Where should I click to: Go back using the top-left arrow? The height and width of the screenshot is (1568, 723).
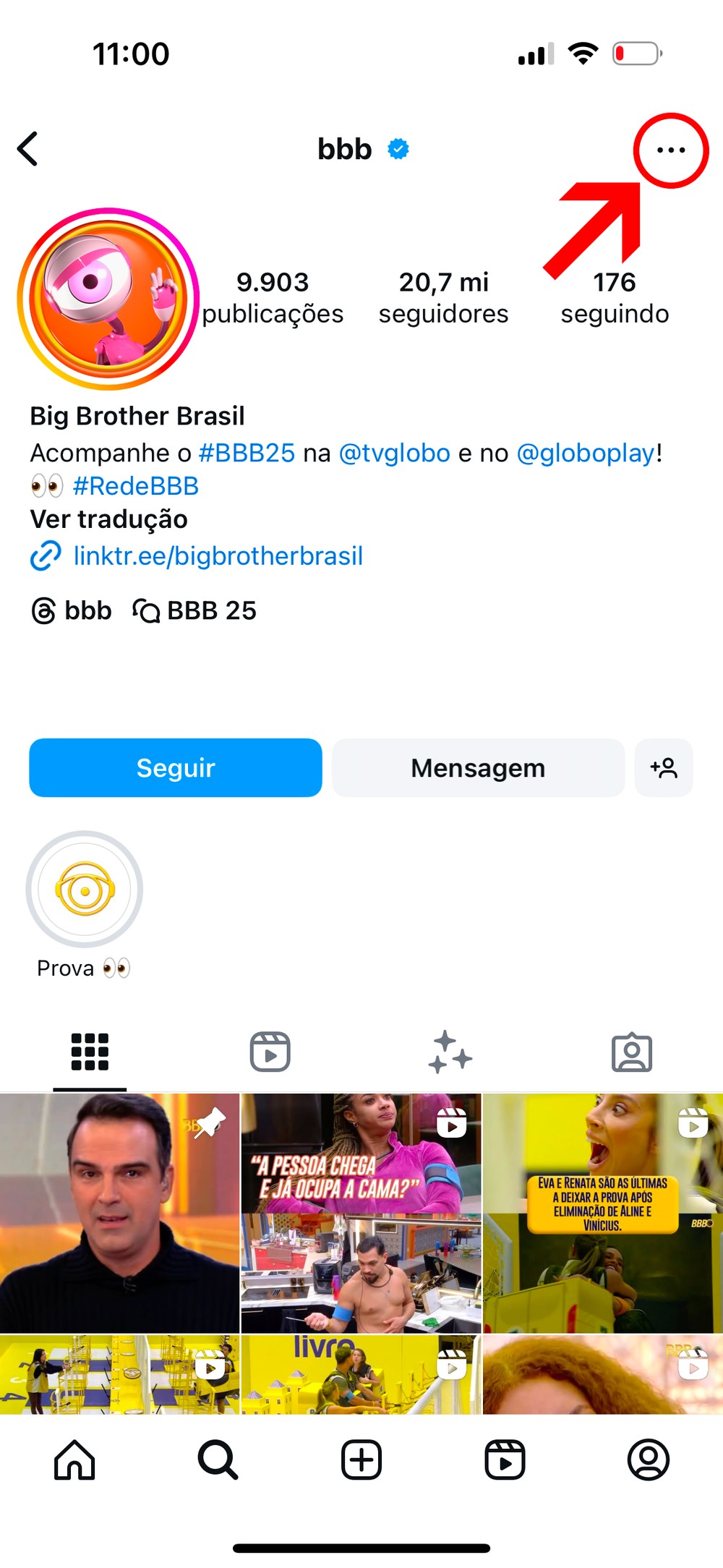28,149
